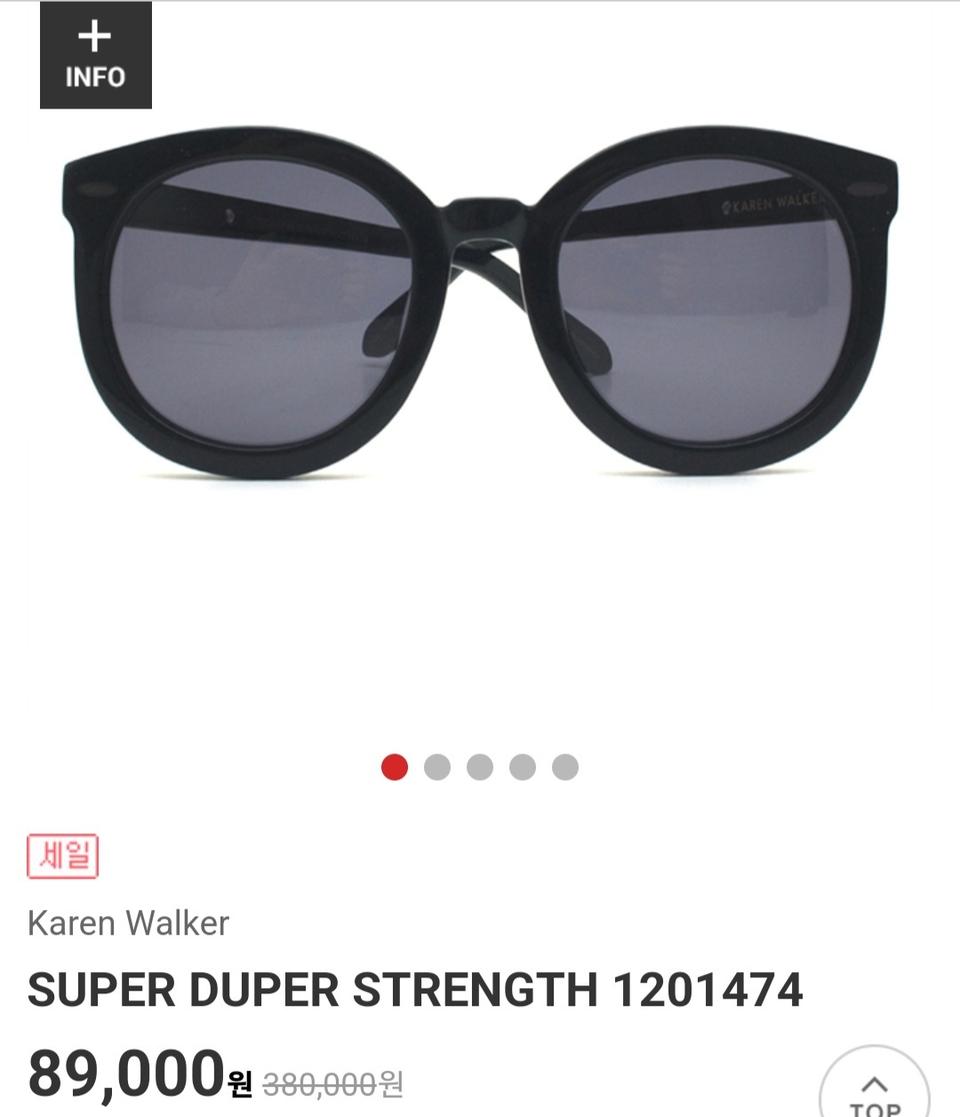Activate the fourth image indicator dot
Viewport: 960px width, 1117px height.
[523, 766]
